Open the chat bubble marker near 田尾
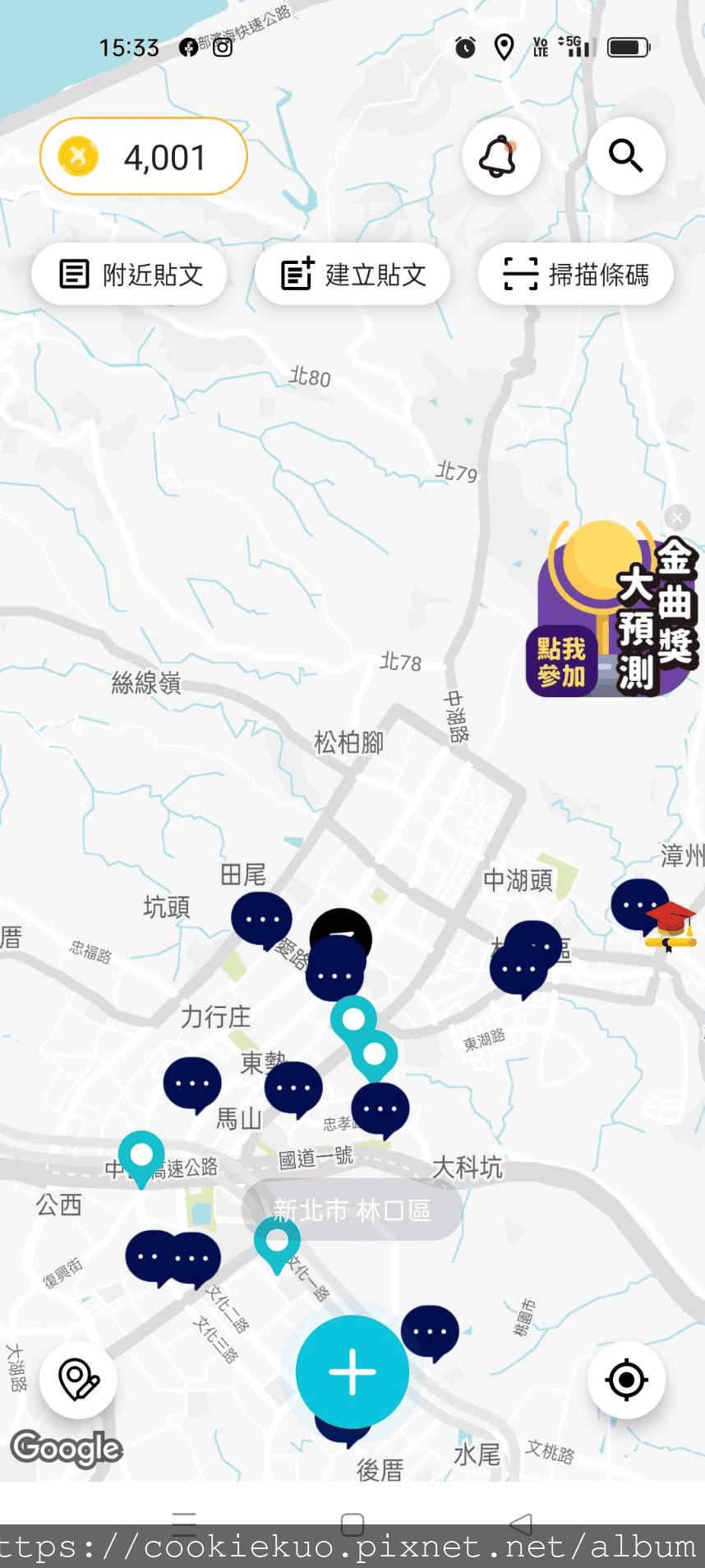The image size is (705, 1568). click(x=261, y=918)
